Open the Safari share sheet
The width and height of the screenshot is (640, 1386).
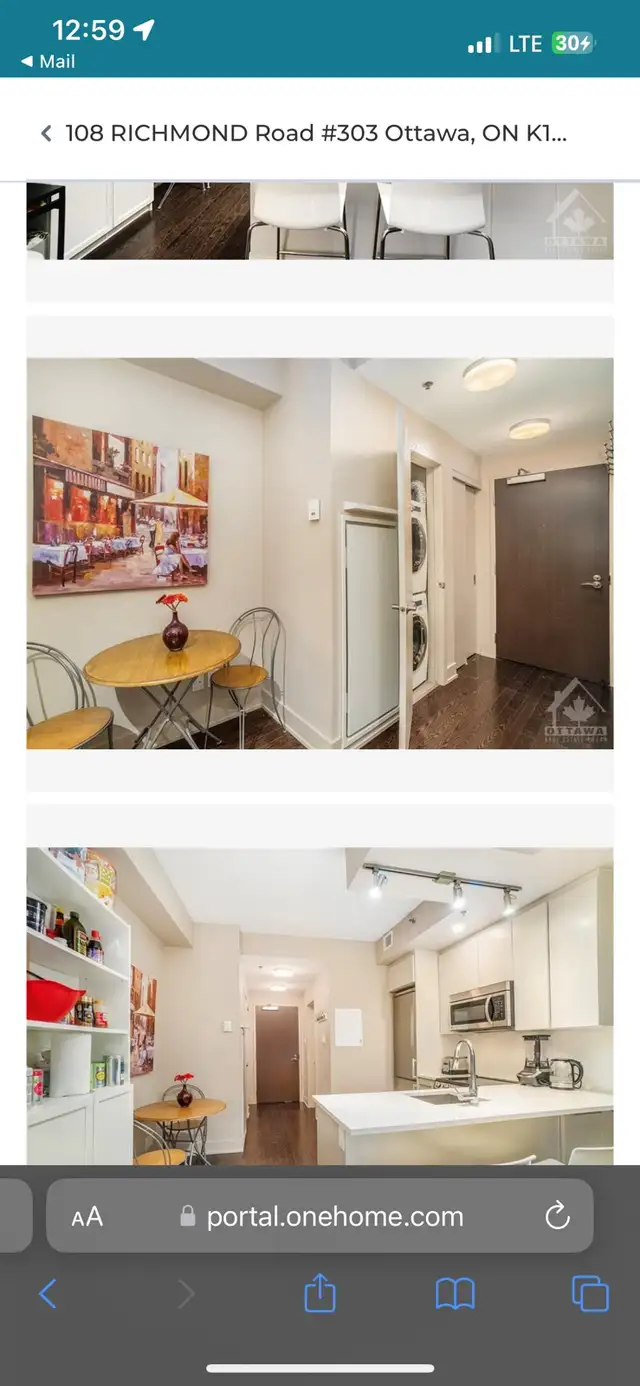coord(319,1295)
